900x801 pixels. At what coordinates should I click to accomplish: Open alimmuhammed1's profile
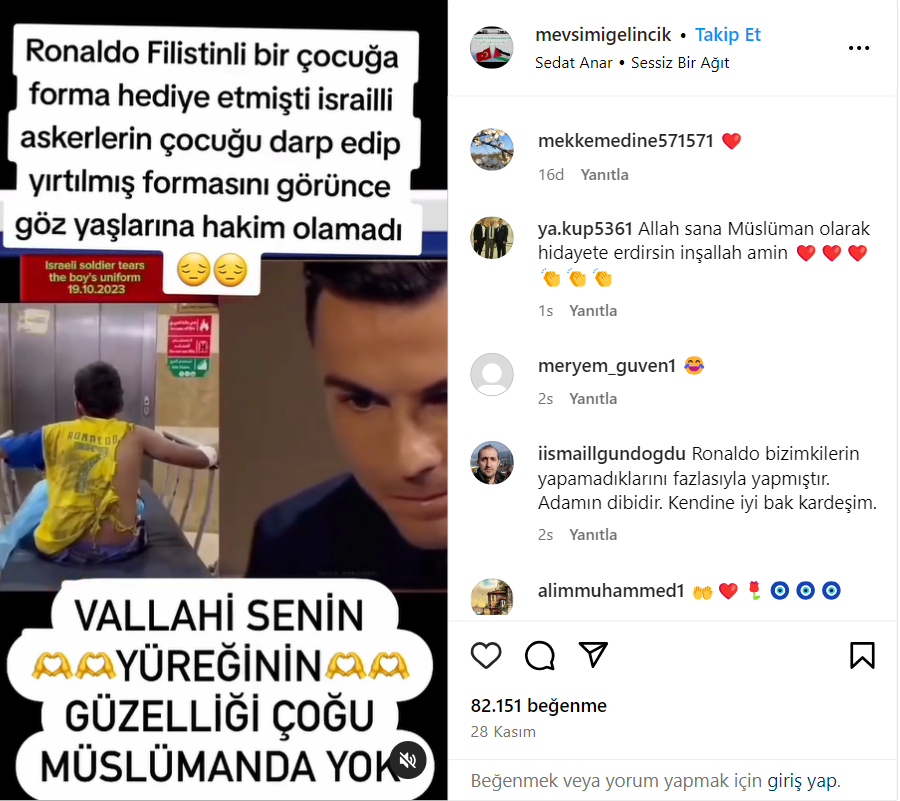coord(610,591)
